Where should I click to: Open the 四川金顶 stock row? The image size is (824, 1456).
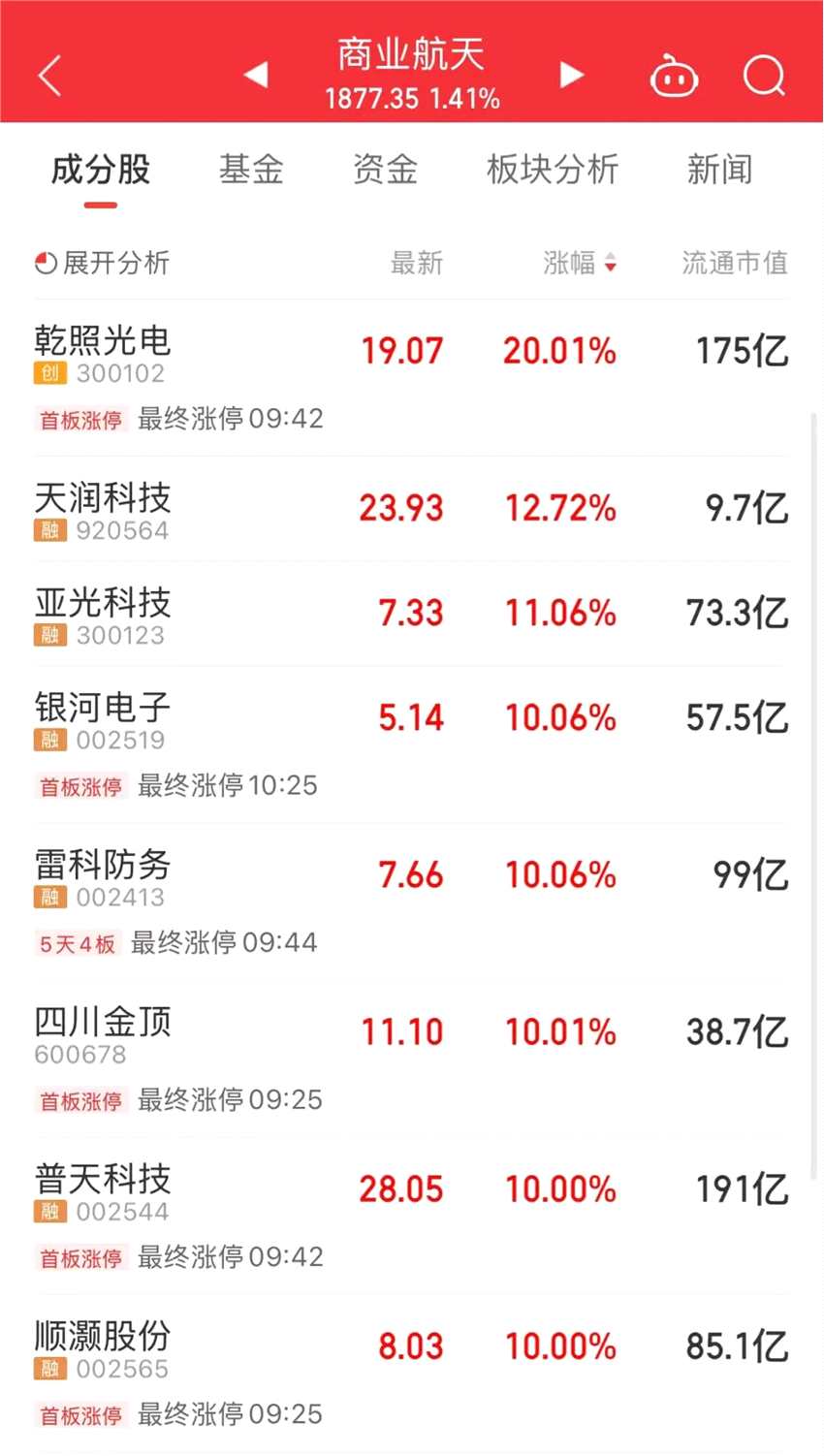(x=103, y=1022)
